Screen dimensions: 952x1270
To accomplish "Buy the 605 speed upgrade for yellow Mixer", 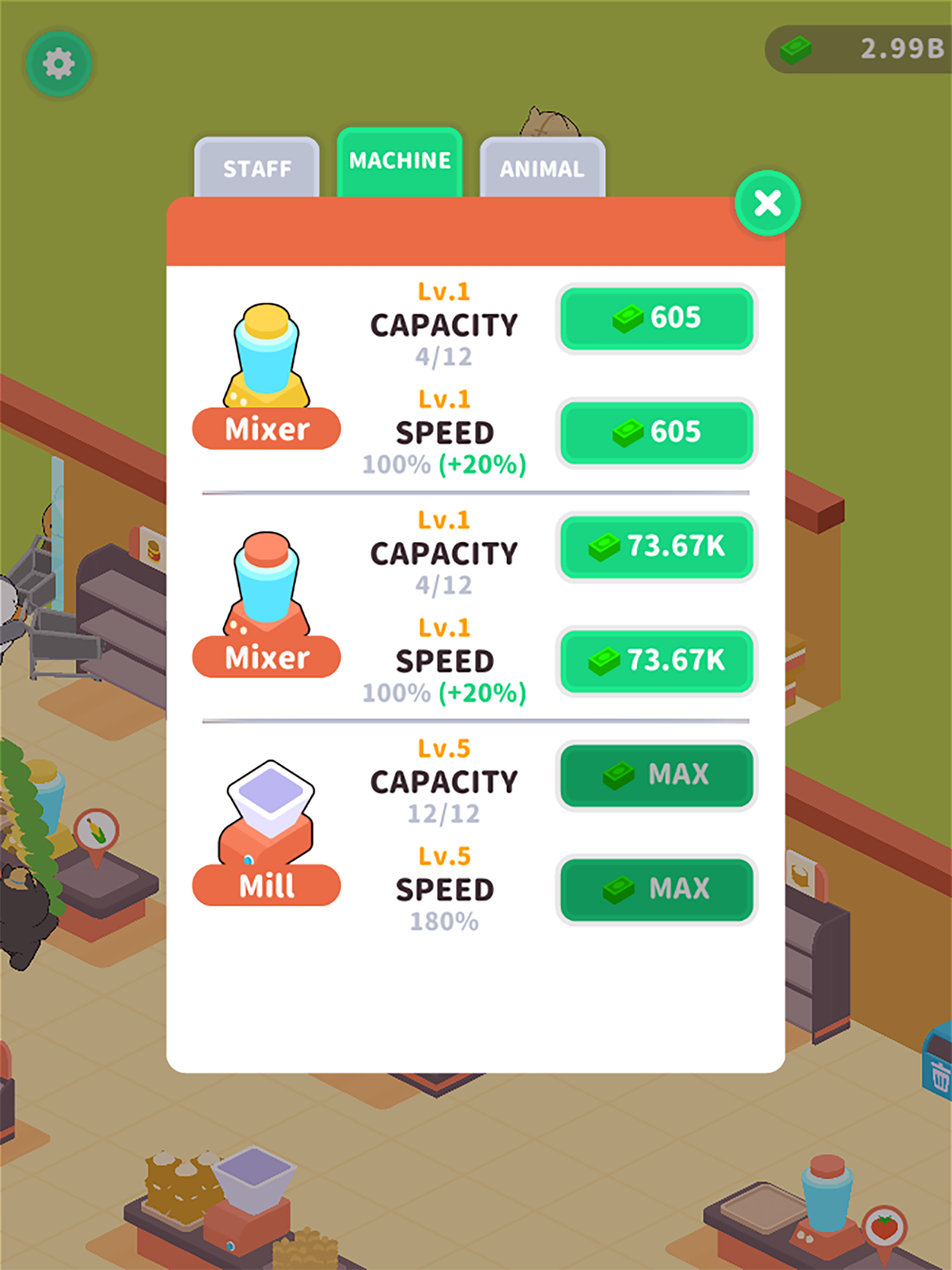I will pos(657,433).
